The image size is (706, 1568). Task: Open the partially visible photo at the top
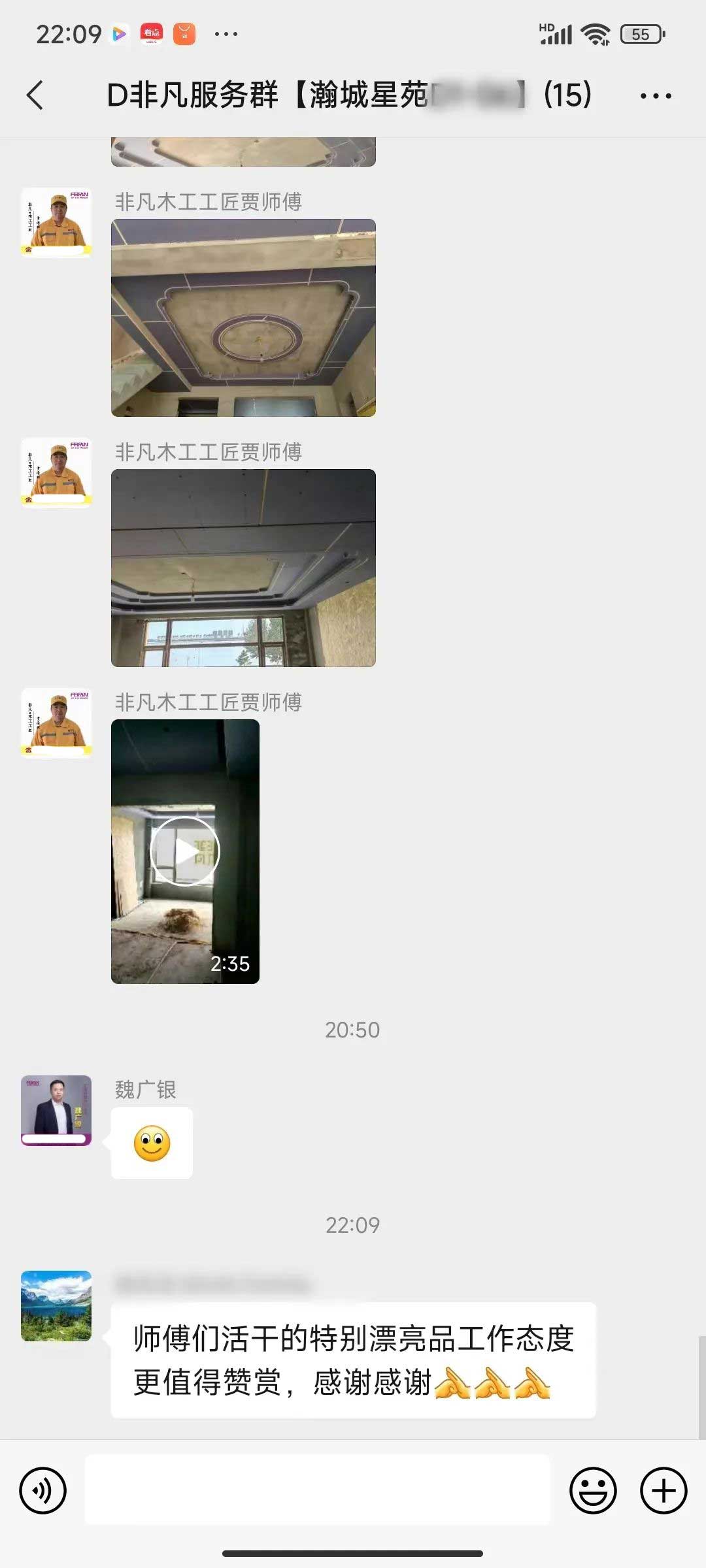243,152
